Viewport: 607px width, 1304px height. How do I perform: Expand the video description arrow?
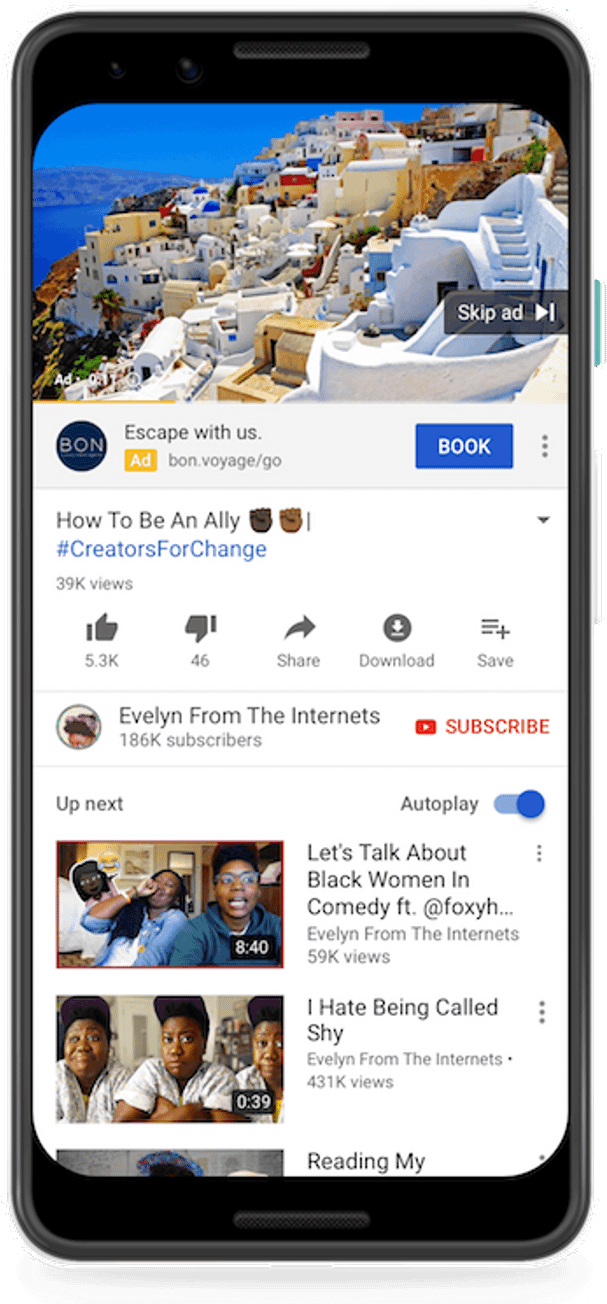(543, 520)
